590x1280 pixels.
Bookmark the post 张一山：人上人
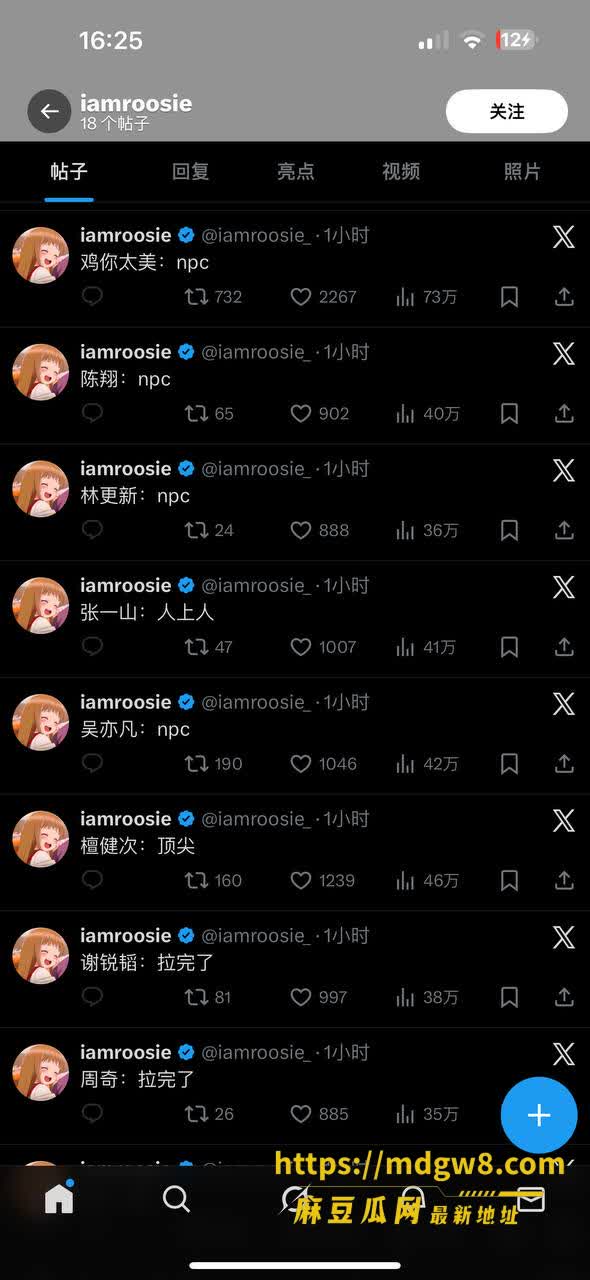(x=509, y=647)
